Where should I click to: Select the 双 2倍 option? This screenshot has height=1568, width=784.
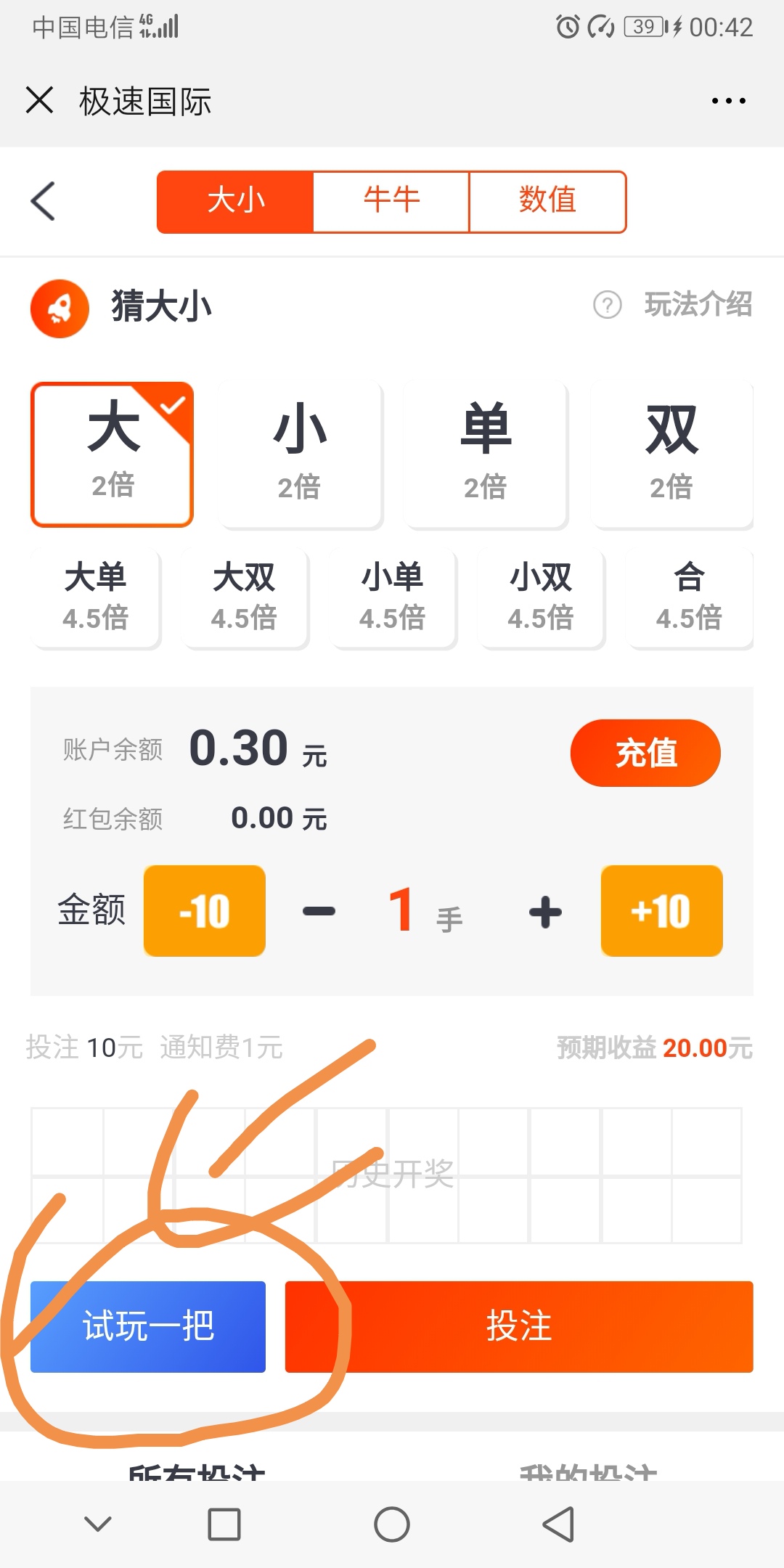(x=671, y=454)
